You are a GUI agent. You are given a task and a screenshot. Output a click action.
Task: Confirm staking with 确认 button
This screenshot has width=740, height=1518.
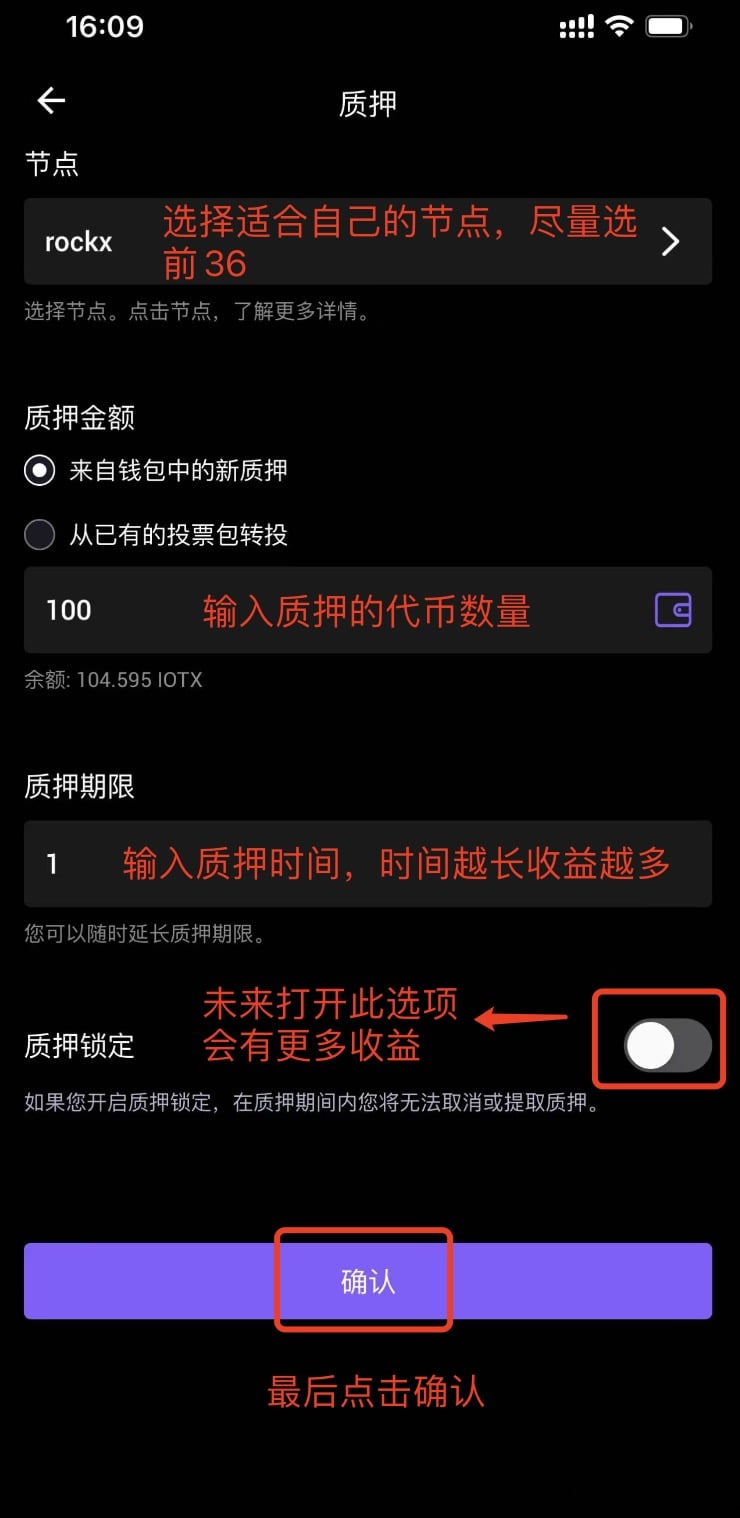368,1281
